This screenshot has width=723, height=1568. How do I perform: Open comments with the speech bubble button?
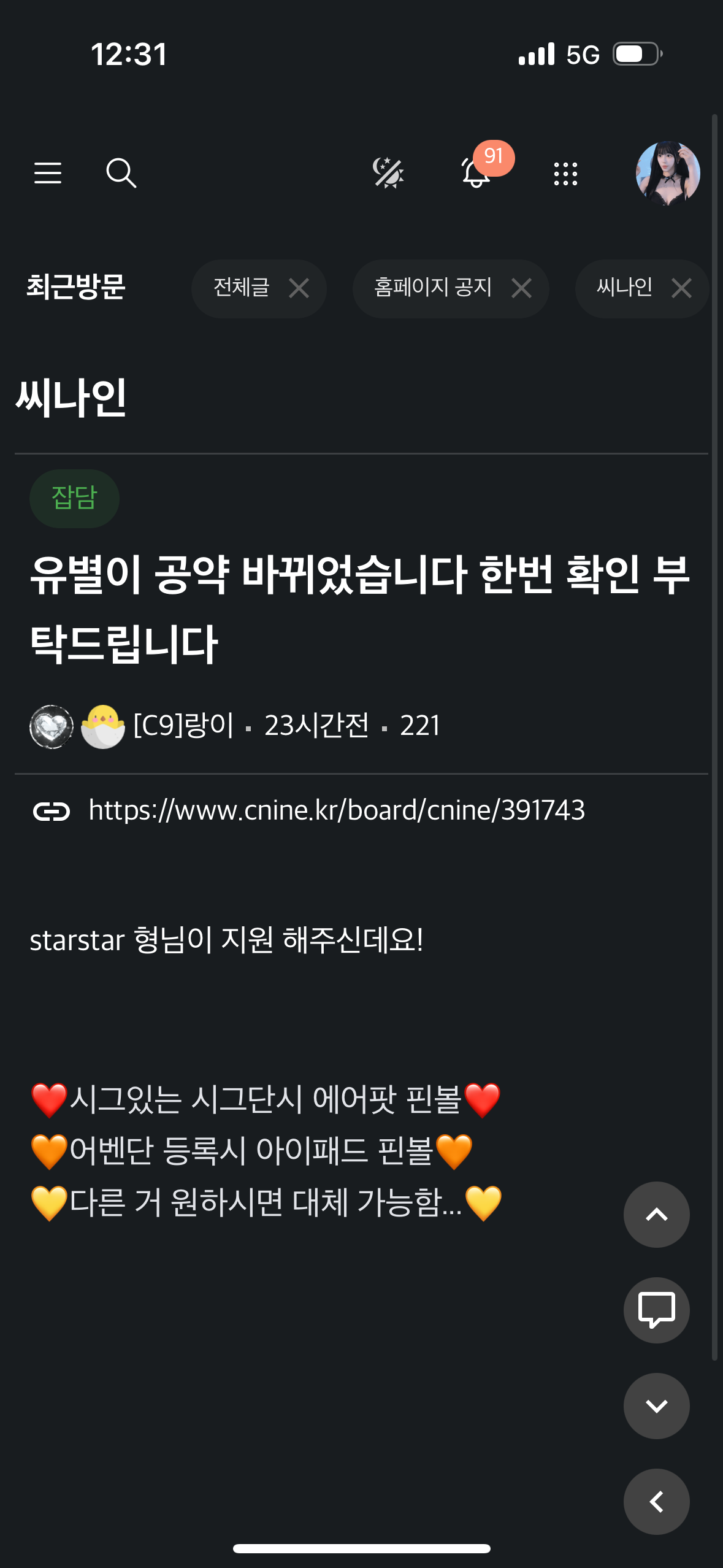656,1310
